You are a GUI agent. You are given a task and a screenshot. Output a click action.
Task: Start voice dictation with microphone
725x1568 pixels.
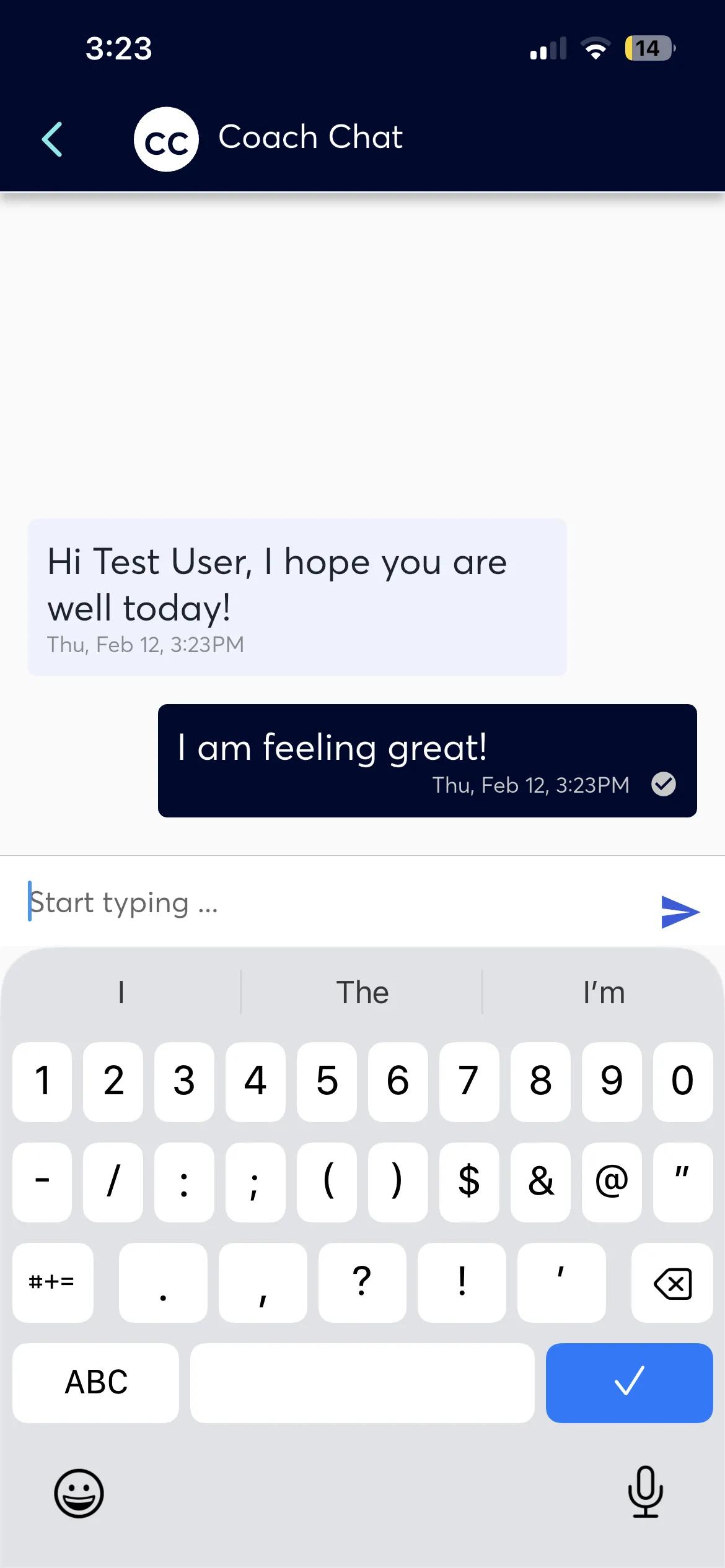point(645,1492)
